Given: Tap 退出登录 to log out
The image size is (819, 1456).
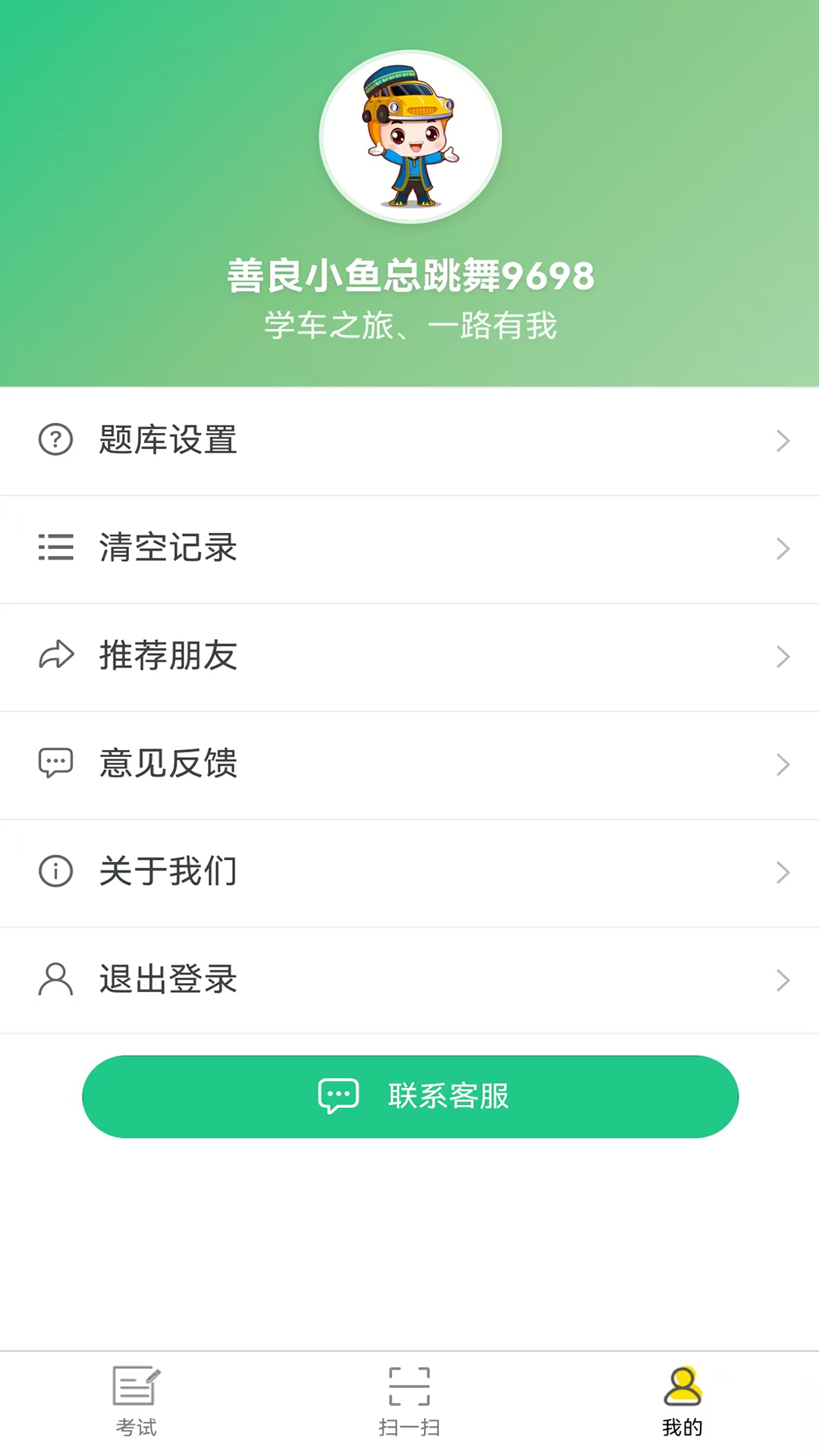Looking at the screenshot, I should [168, 980].
